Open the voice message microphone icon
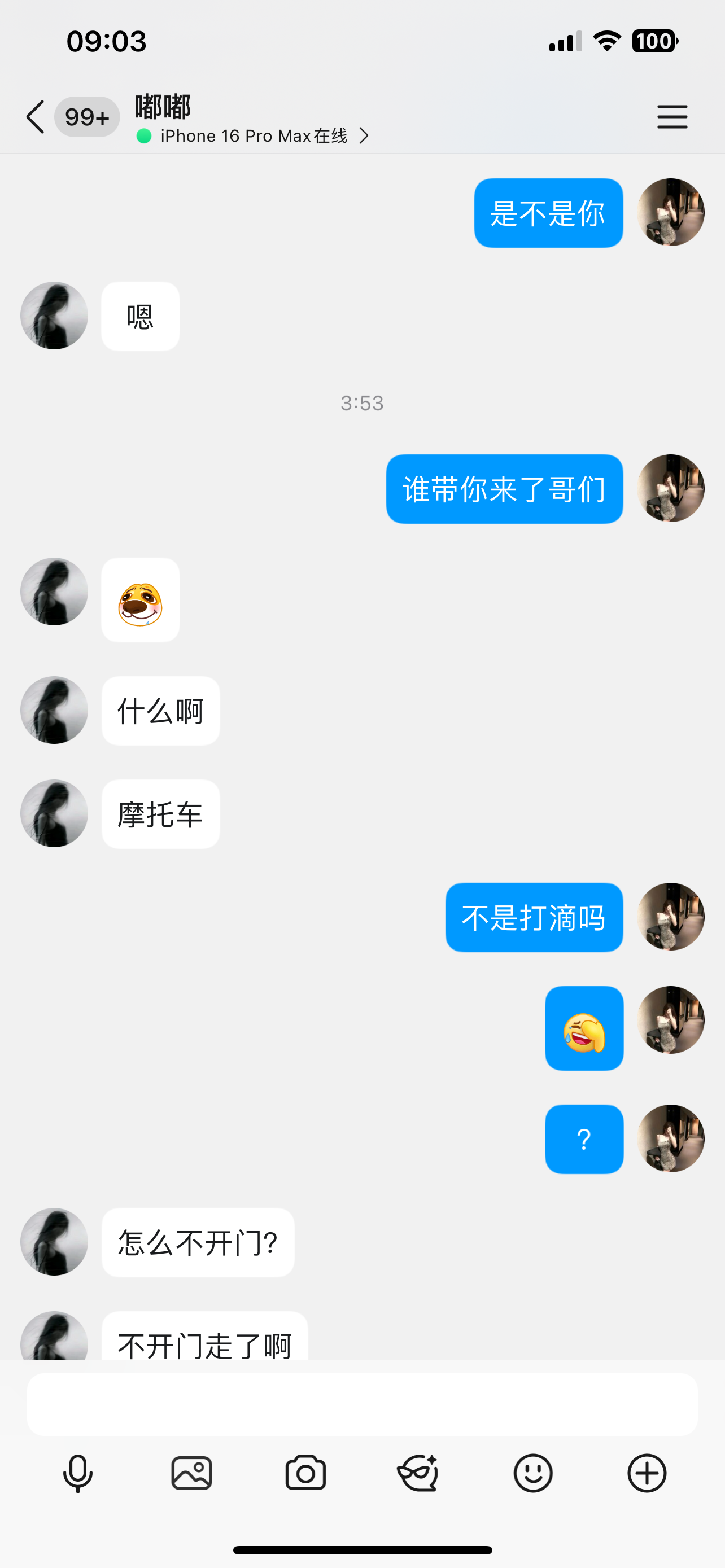The width and height of the screenshot is (725, 1568). point(77,1473)
